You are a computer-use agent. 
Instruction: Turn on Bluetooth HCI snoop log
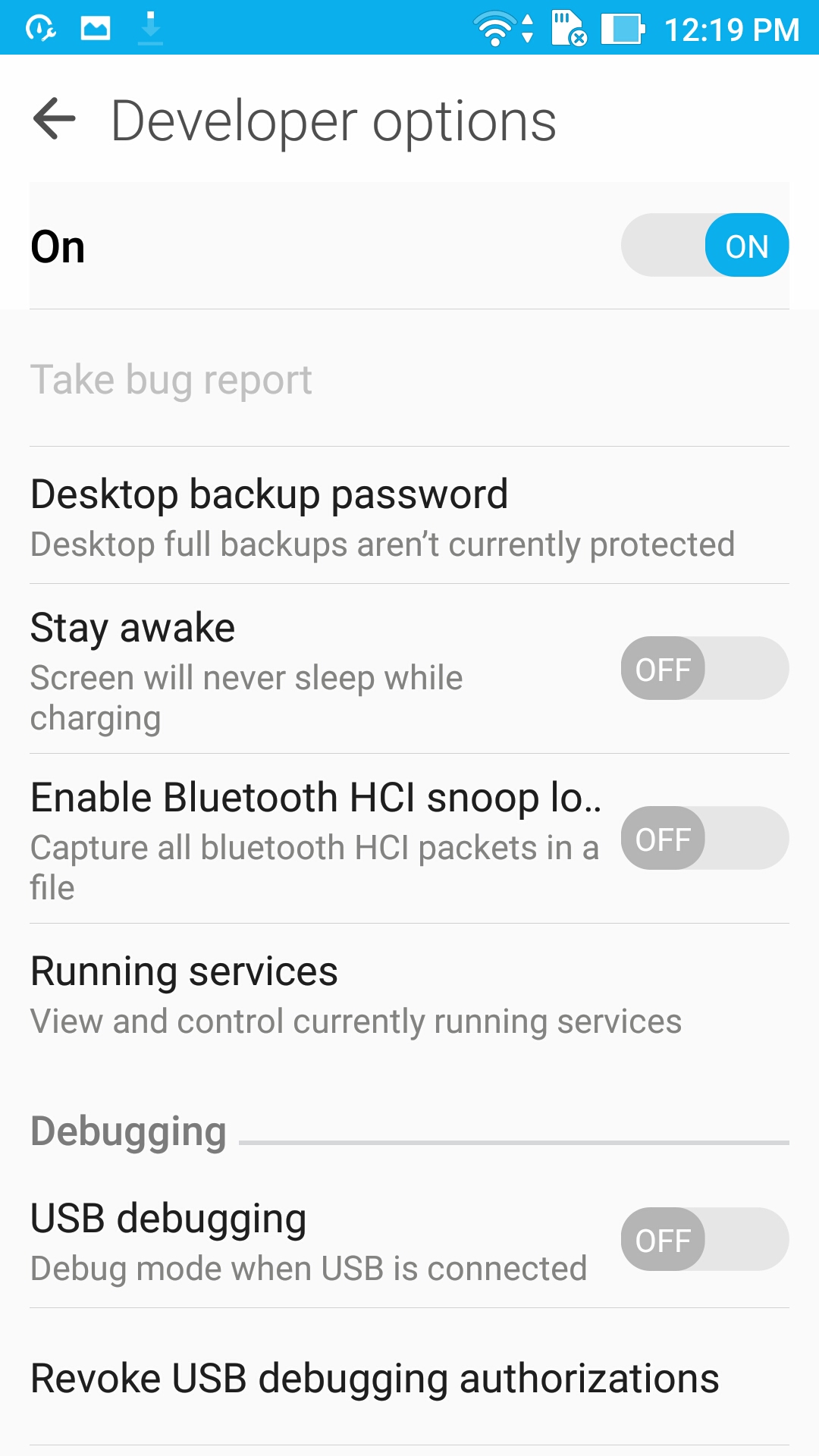[704, 839]
